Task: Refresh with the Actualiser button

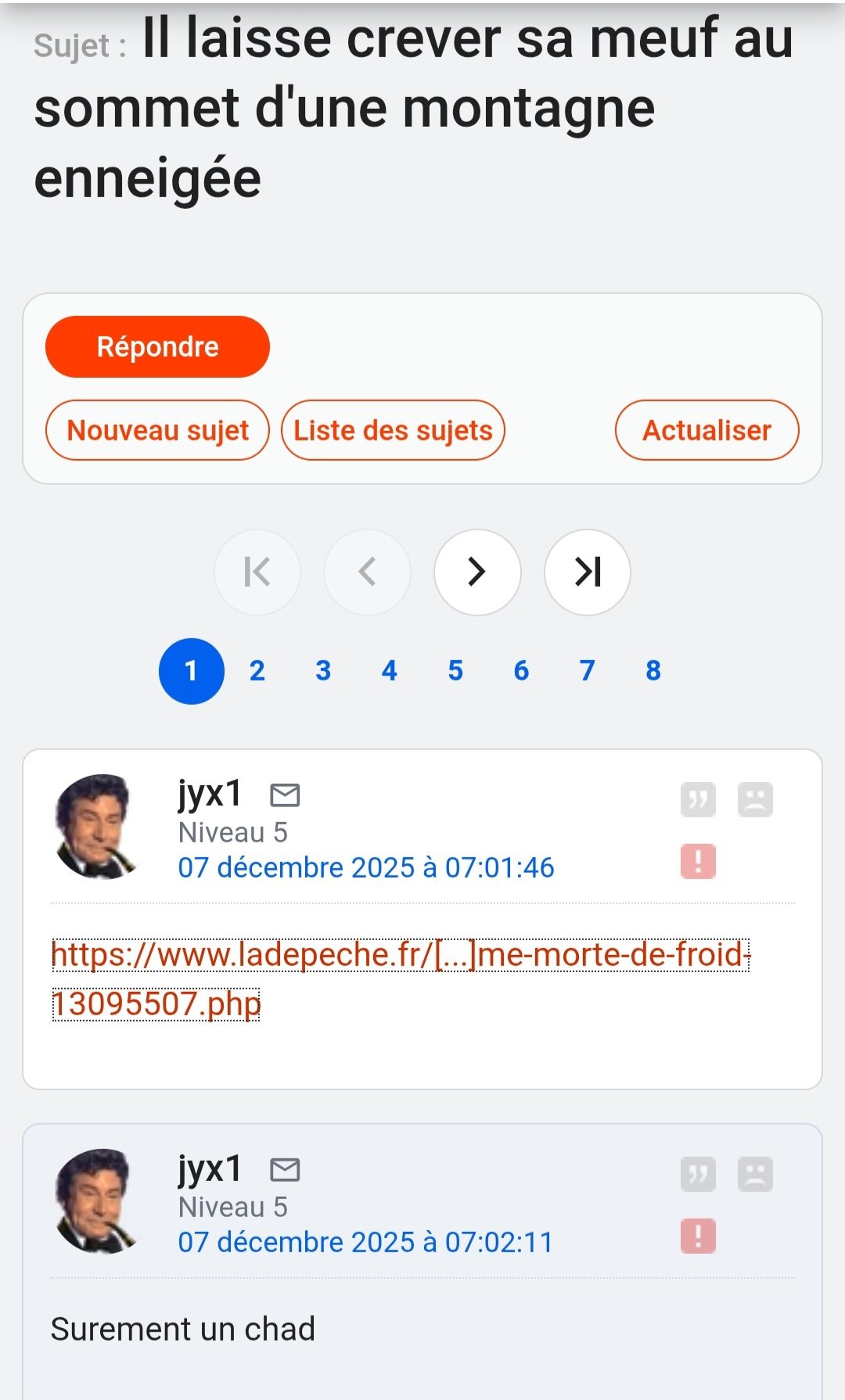Action: (x=707, y=430)
